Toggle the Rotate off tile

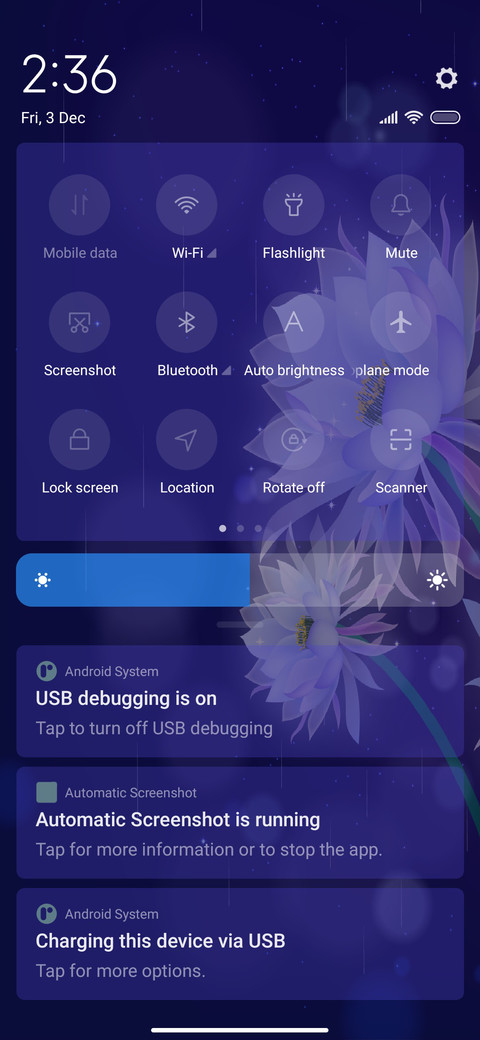294,440
